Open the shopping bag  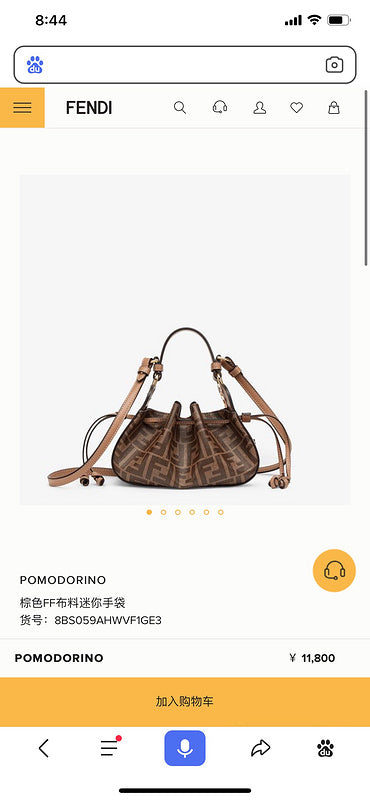[334, 108]
